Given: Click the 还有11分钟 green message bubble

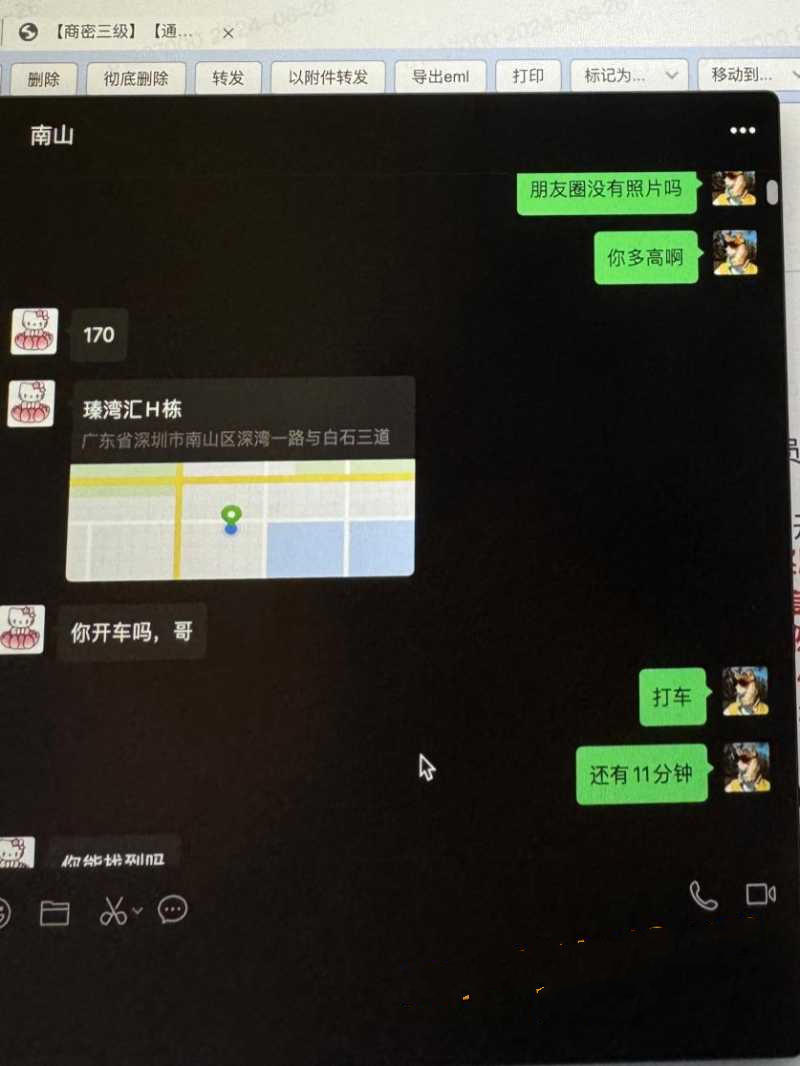Looking at the screenshot, I should (641, 773).
